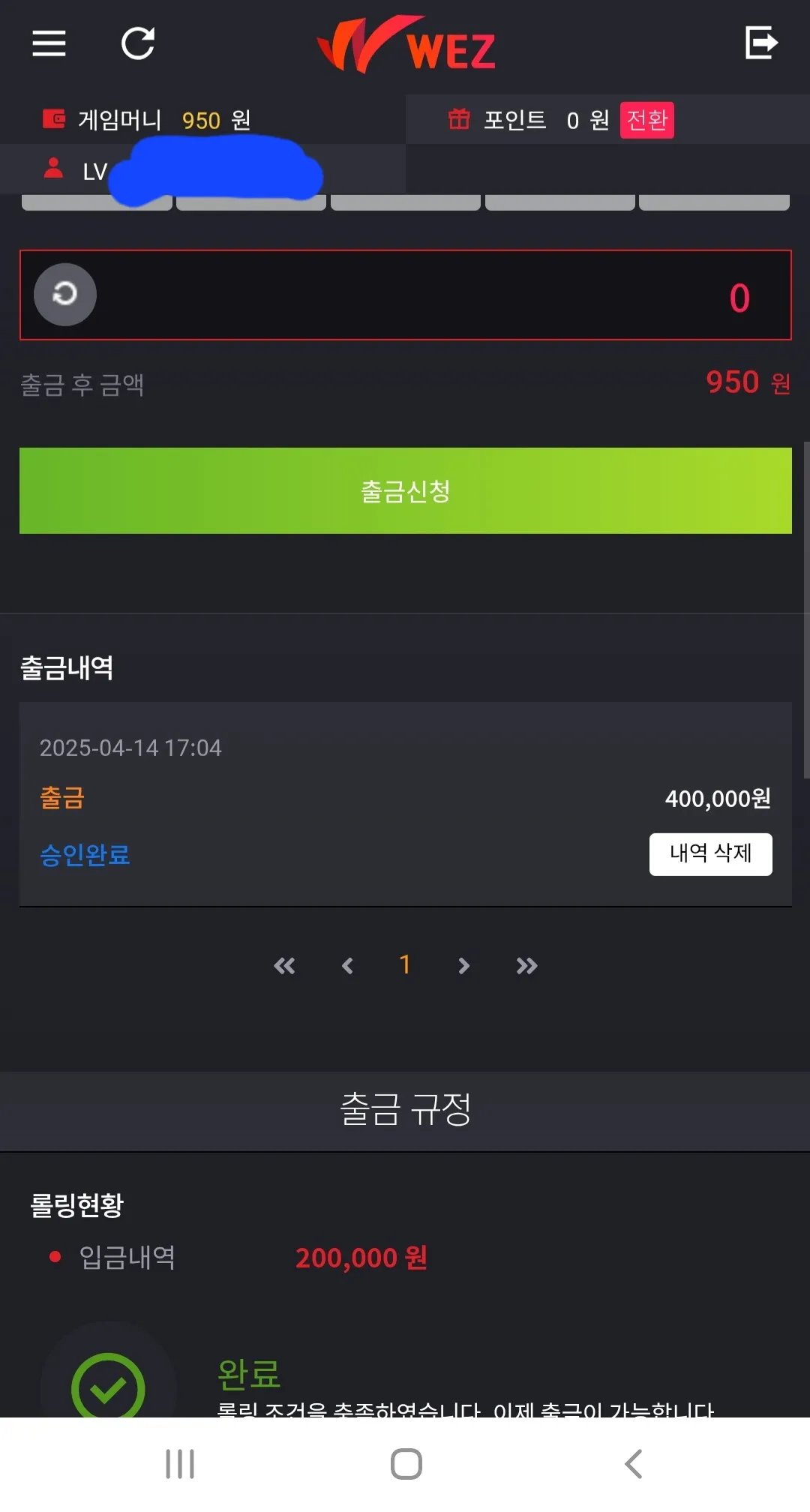Jump to the last page of history
Image resolution: width=810 pixels, height=1512 pixels.
coord(526,966)
